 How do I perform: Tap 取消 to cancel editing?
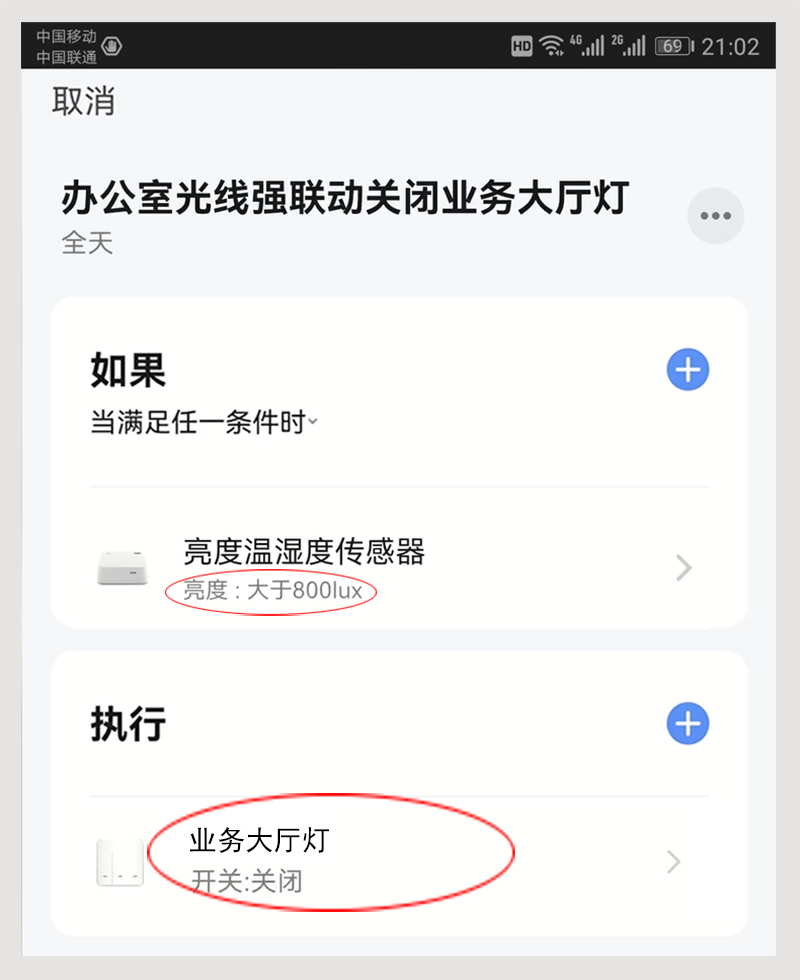coord(84,101)
